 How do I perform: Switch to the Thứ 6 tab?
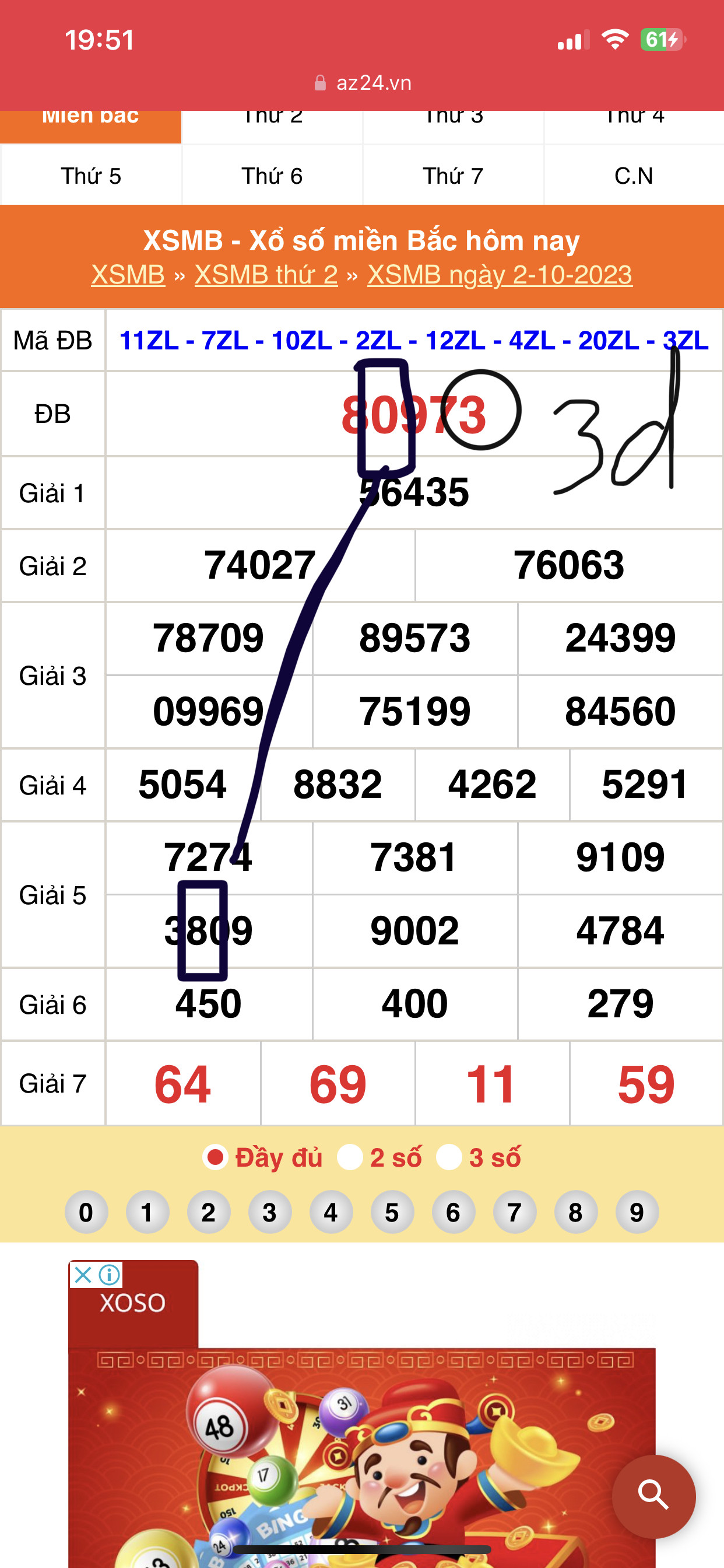(271, 176)
